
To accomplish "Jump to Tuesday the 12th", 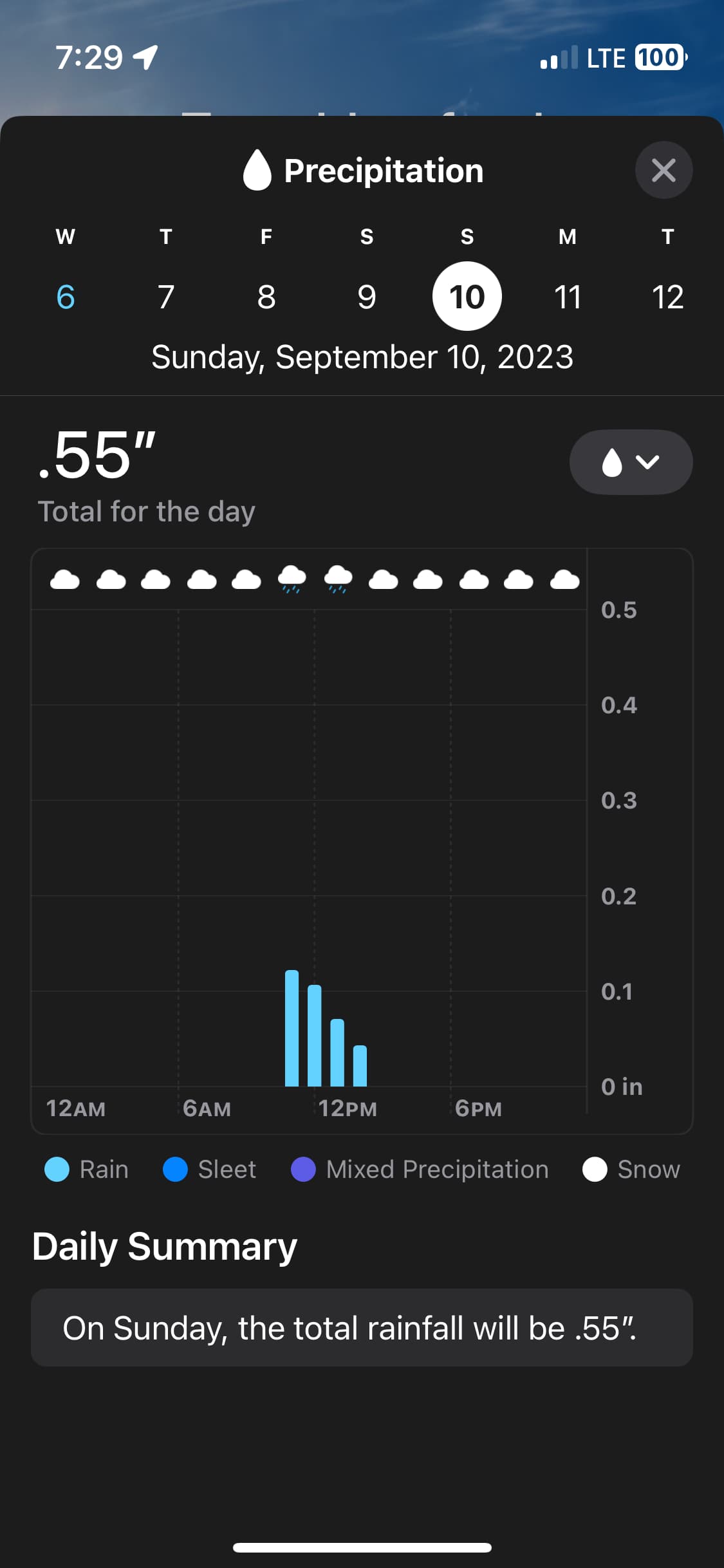I will pos(667,297).
